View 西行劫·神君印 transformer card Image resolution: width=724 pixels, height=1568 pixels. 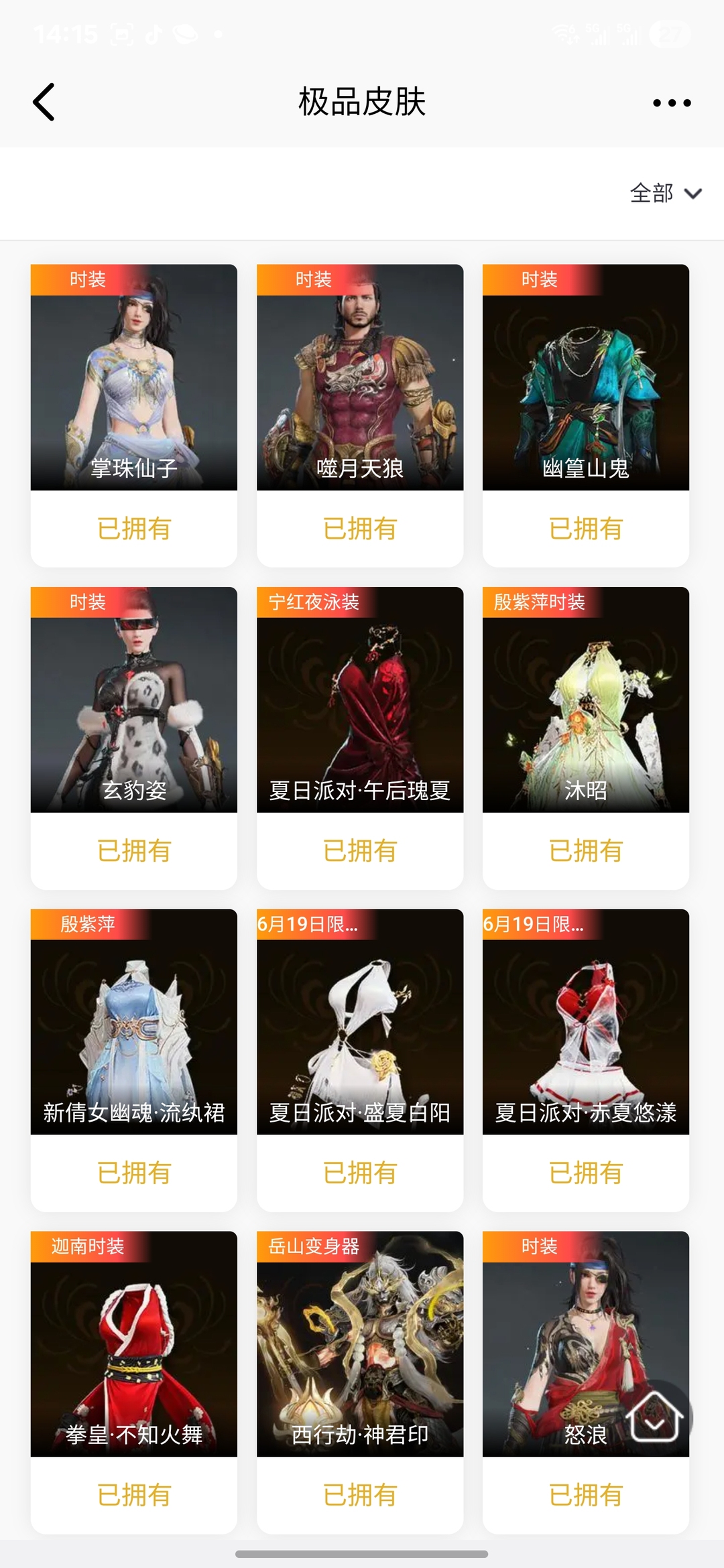click(360, 1344)
